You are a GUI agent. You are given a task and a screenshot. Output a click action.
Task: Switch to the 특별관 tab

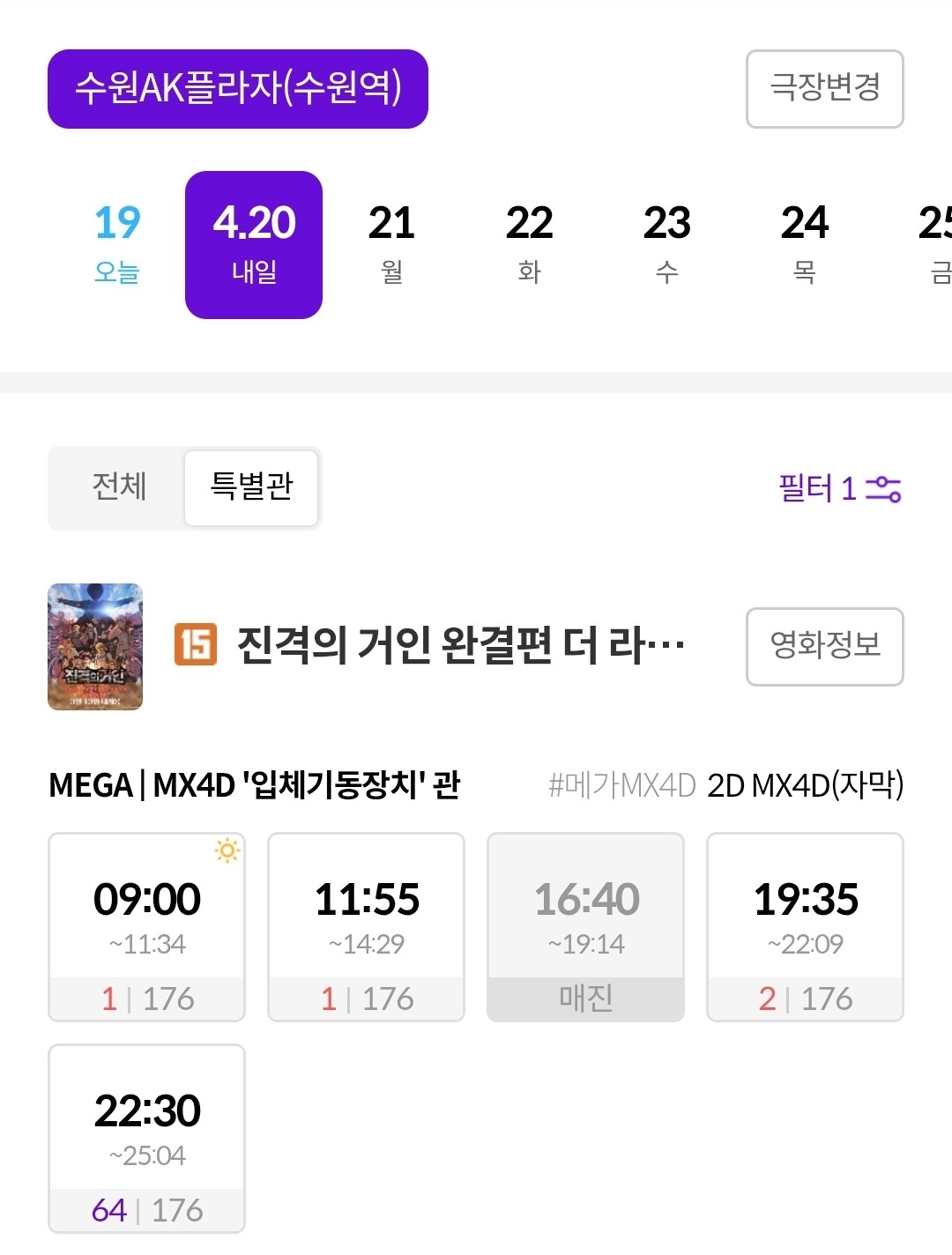251,486
